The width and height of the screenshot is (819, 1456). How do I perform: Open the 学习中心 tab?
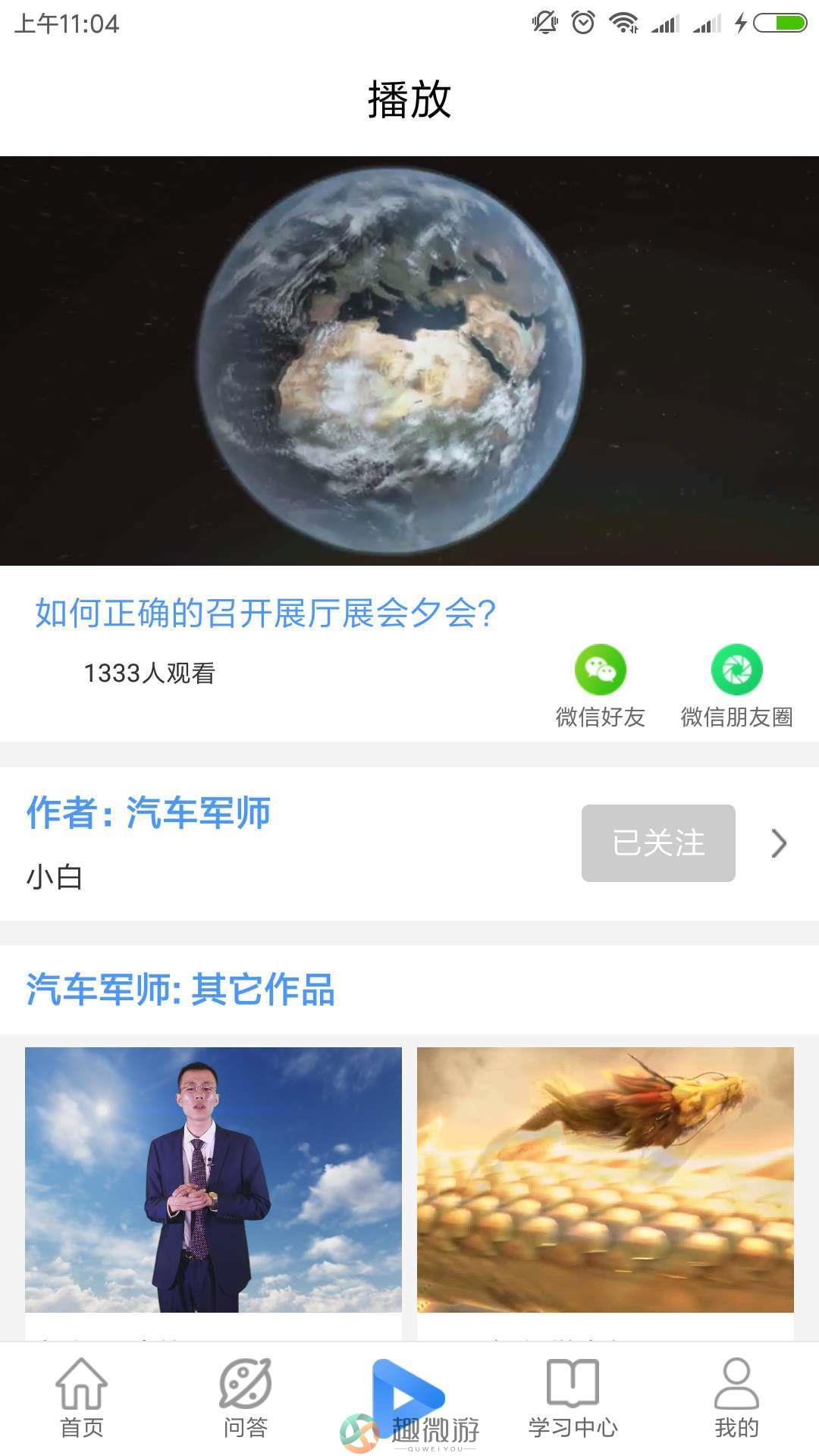[x=573, y=1399]
